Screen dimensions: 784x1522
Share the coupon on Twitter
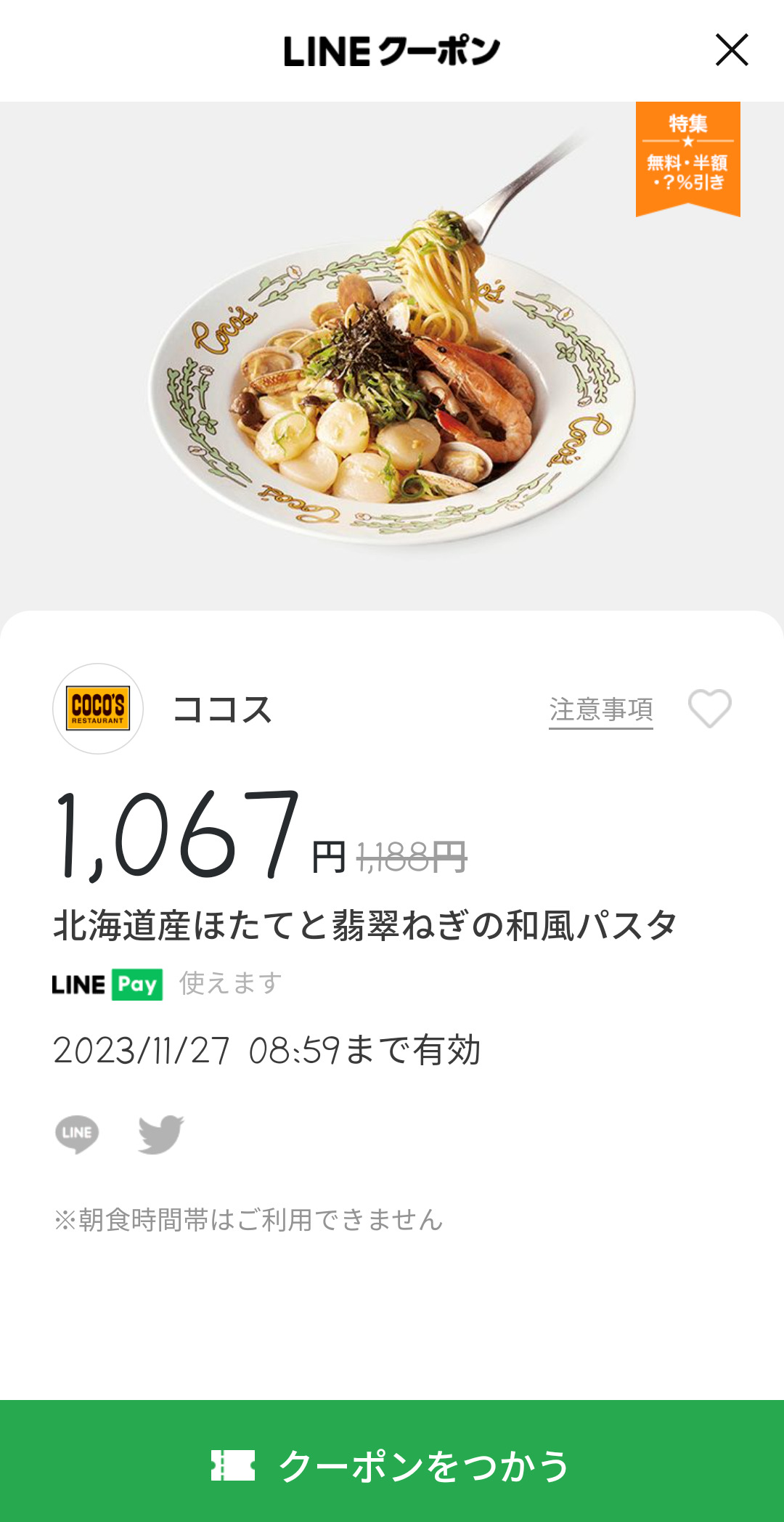tap(160, 1134)
